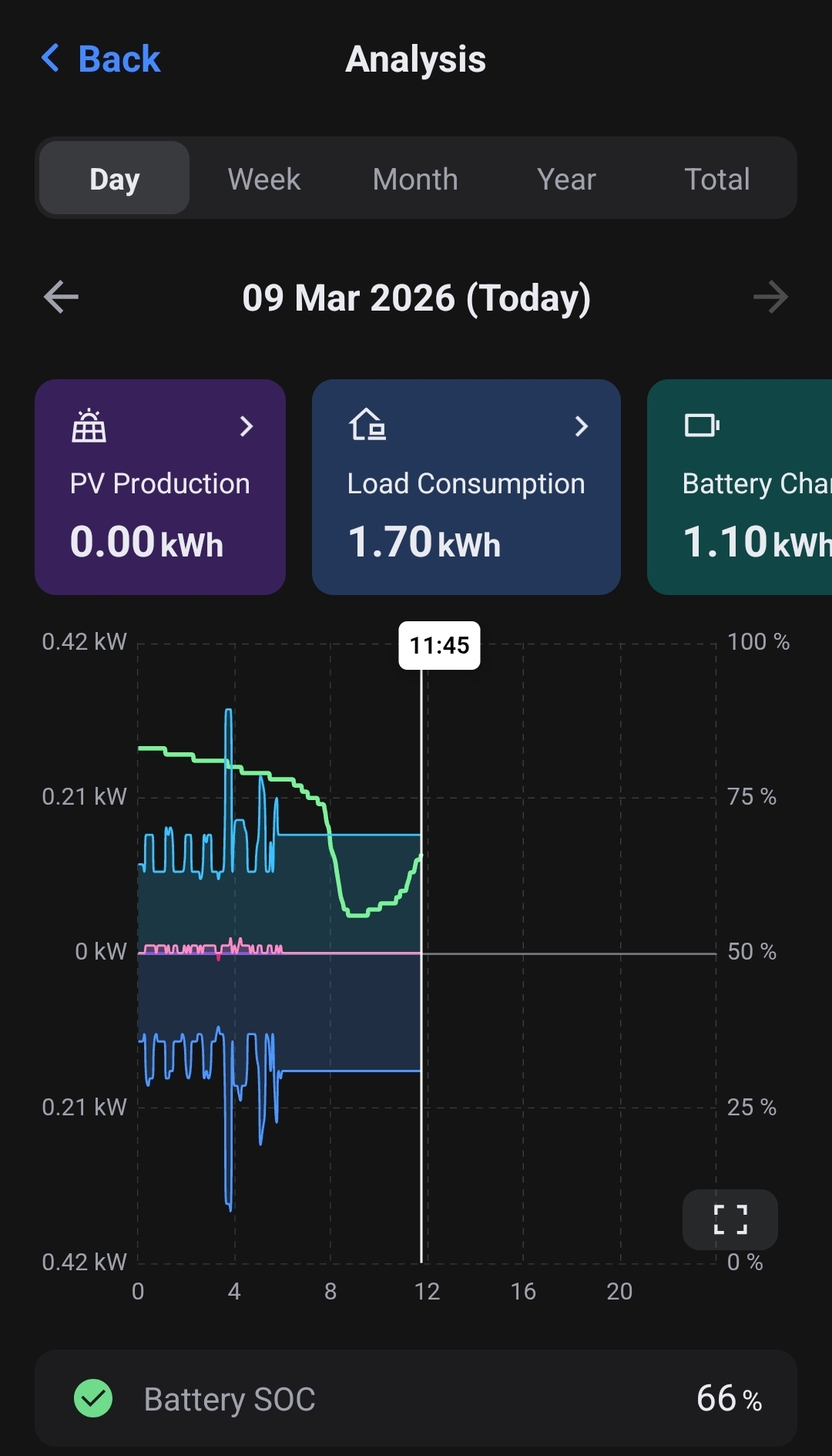This screenshot has height=1456, width=832.
Task: Go to the previous day
Action: click(x=62, y=298)
